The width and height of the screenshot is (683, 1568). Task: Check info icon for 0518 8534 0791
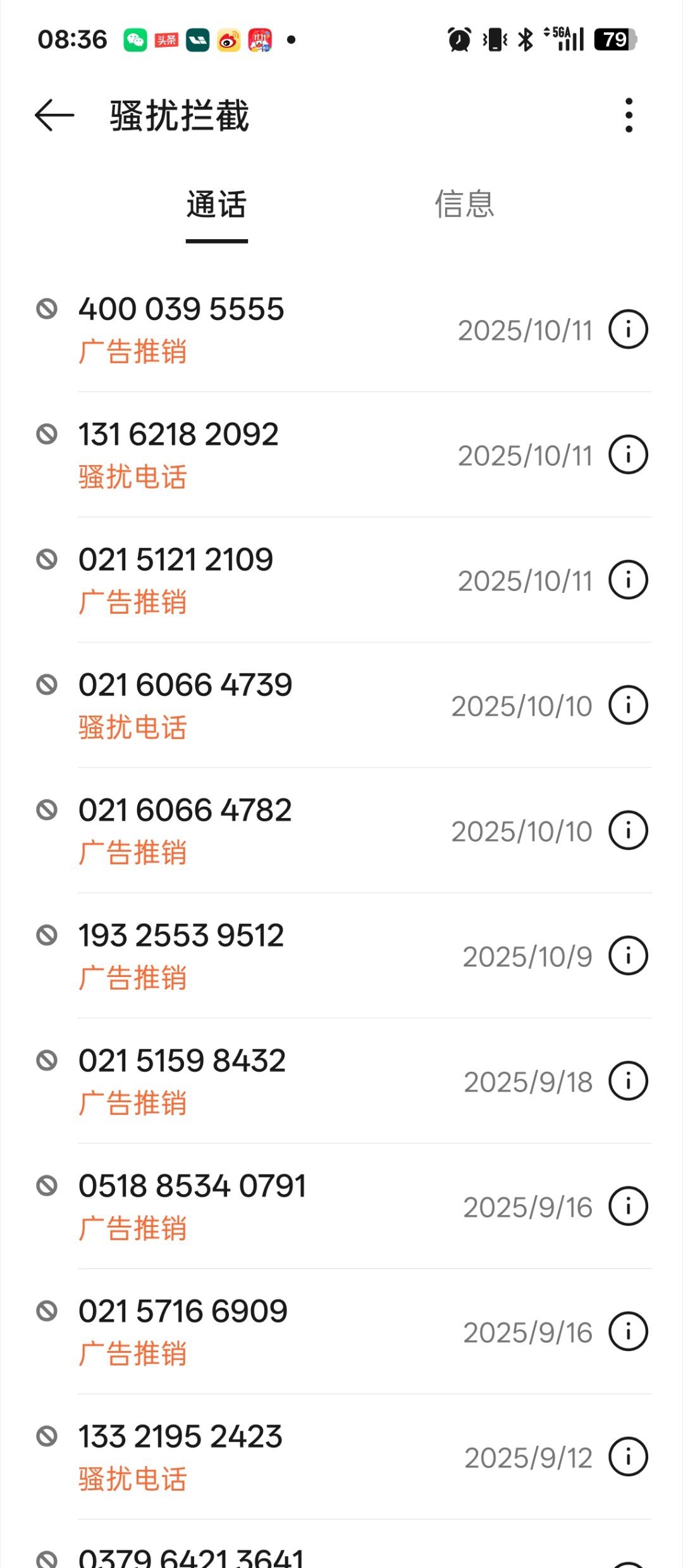click(628, 1206)
